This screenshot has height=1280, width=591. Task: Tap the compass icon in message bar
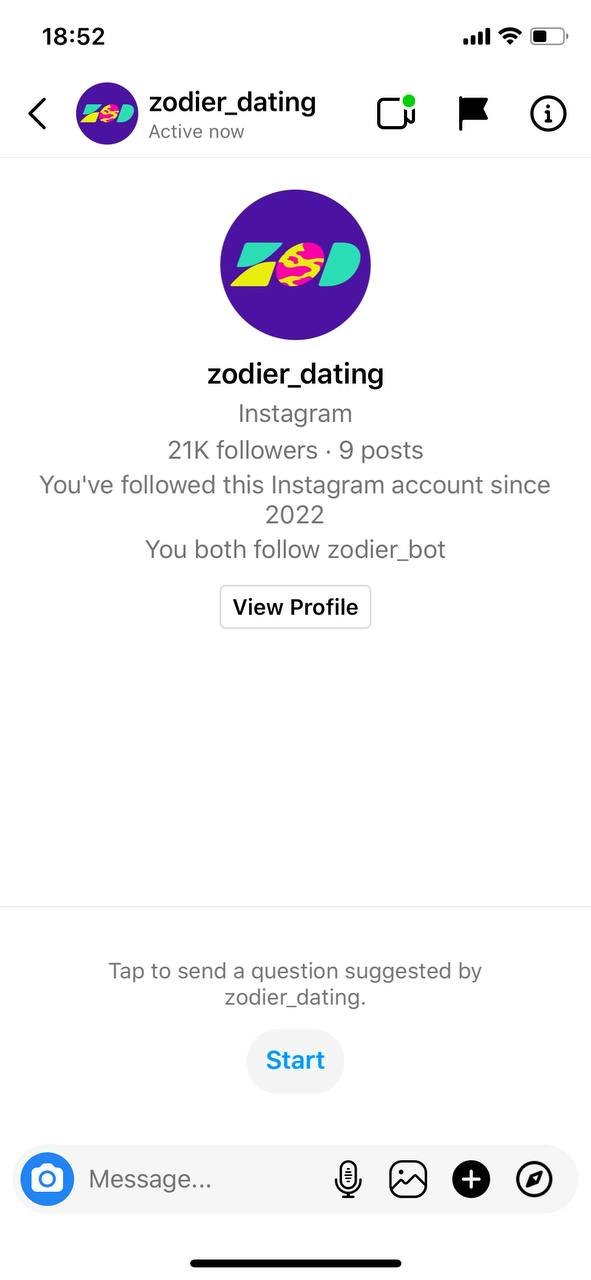[x=534, y=1180]
